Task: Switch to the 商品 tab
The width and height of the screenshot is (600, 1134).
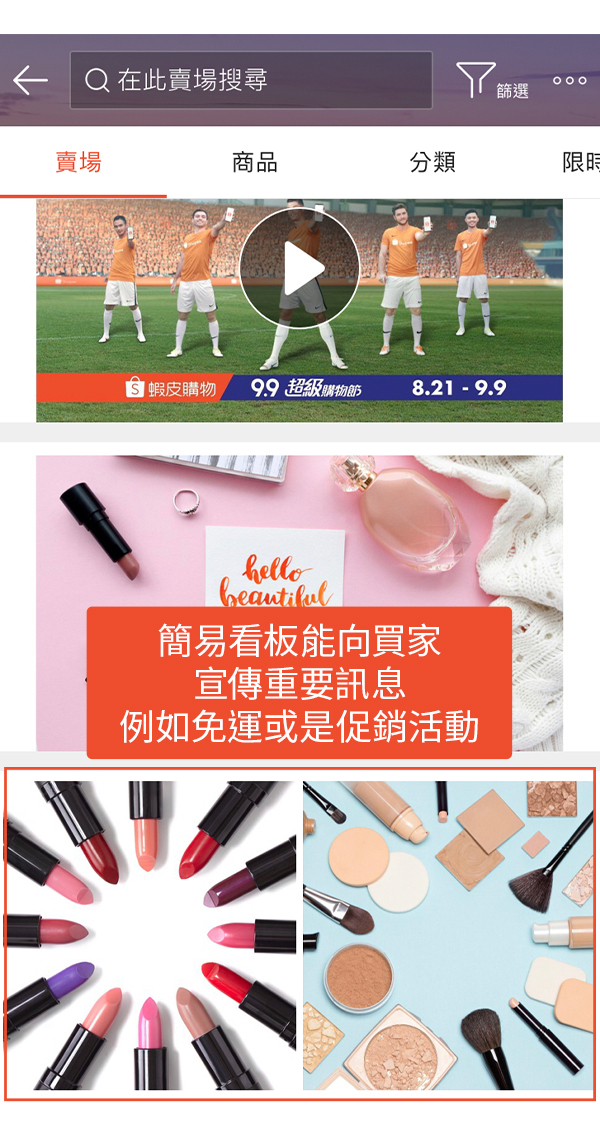Action: pyautogui.click(x=254, y=163)
